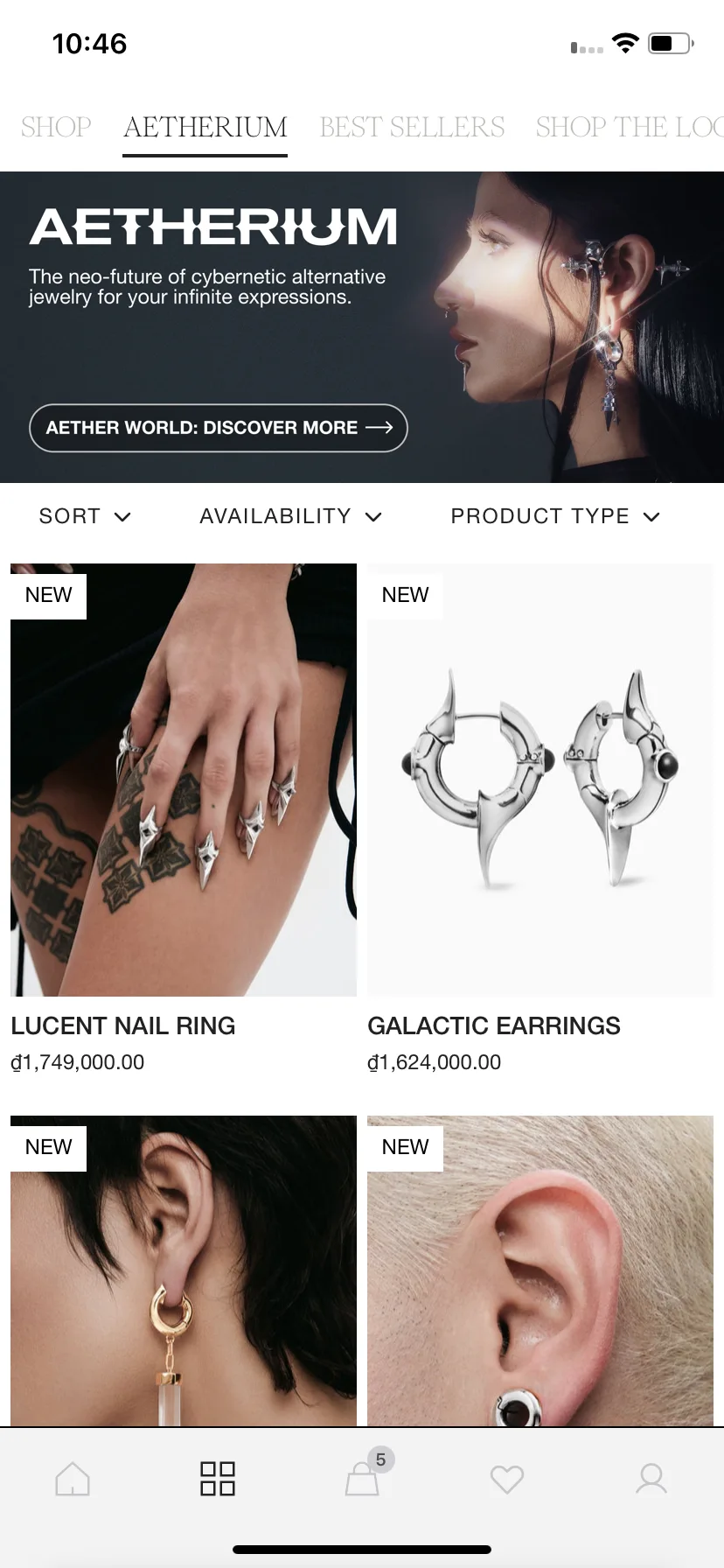Open the wishlist heart tab
The height and width of the screenshot is (1568, 724).
(507, 1479)
